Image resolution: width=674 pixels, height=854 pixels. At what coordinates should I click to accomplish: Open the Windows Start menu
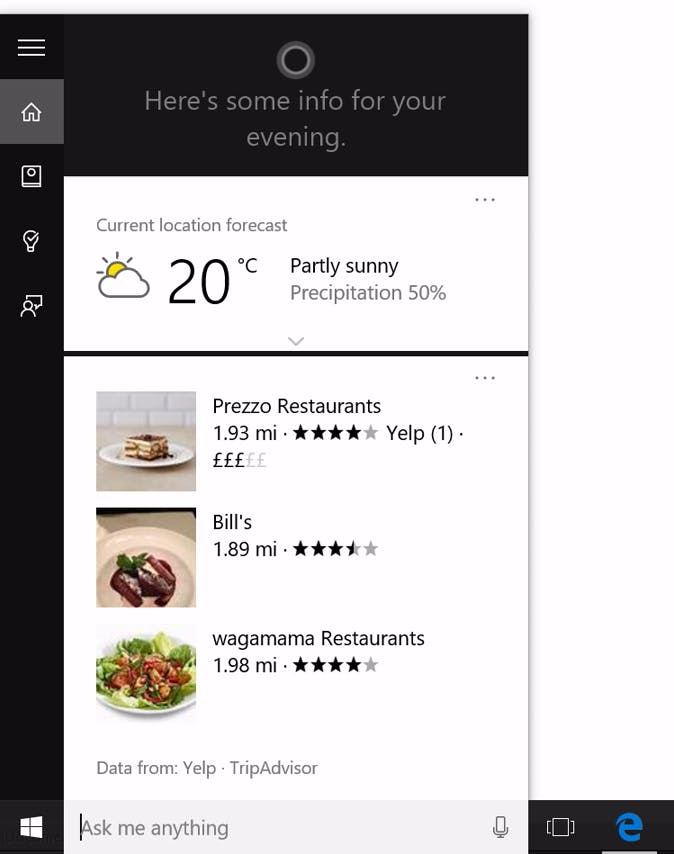coord(31,827)
